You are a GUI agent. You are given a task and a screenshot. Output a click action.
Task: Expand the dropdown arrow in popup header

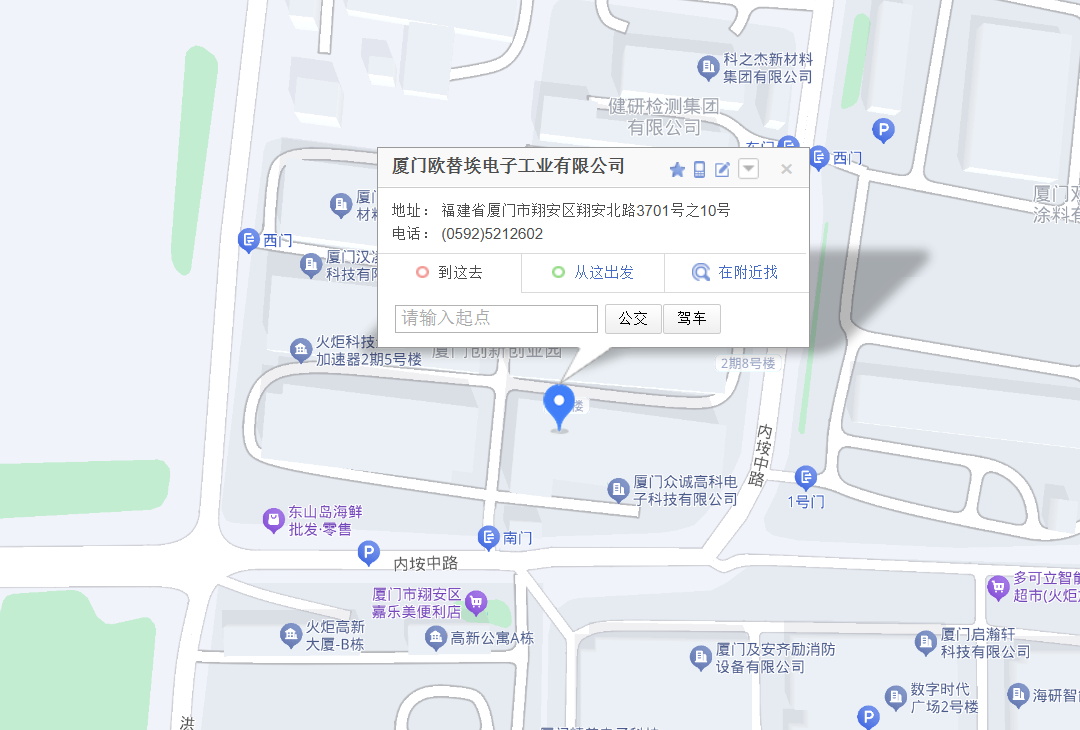coord(748,169)
